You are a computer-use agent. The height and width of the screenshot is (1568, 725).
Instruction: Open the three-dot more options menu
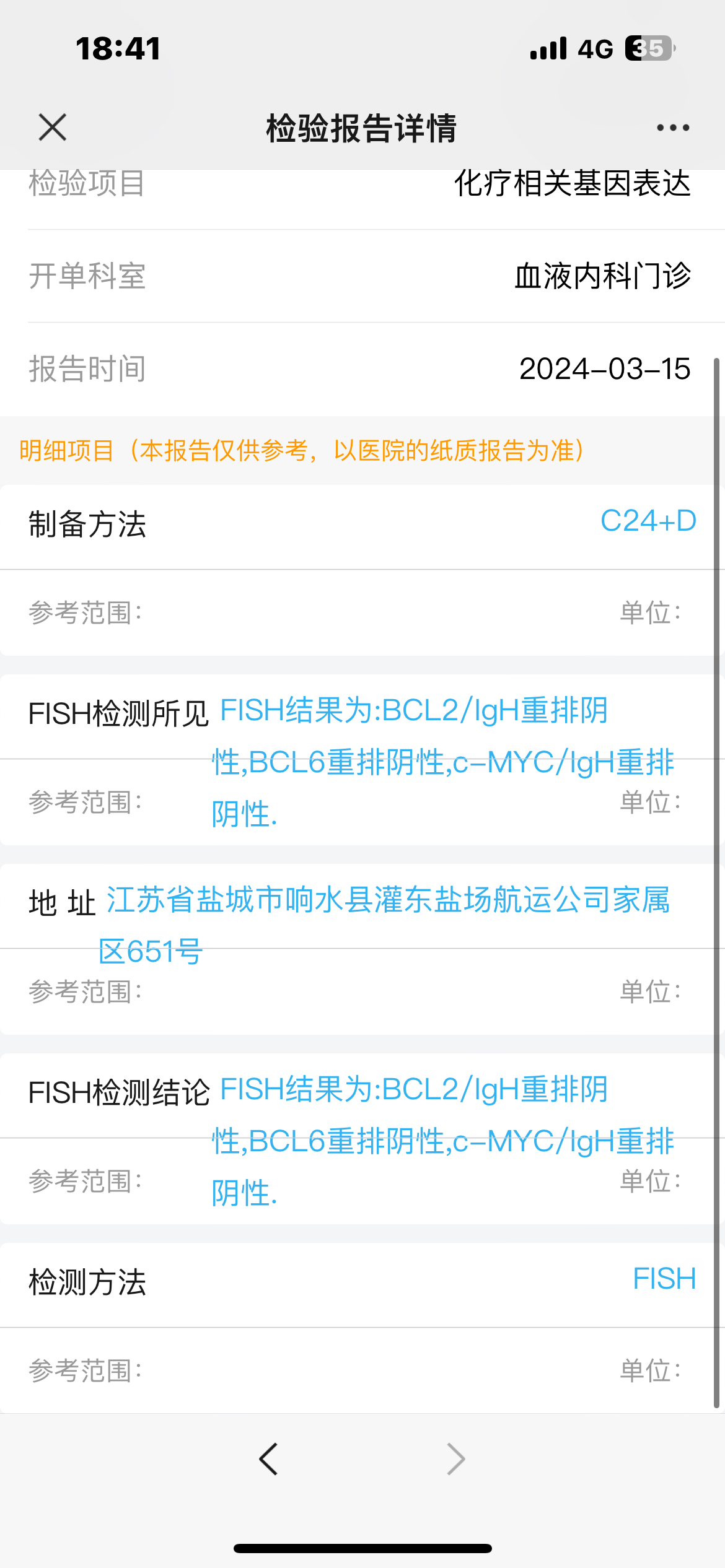click(x=673, y=128)
